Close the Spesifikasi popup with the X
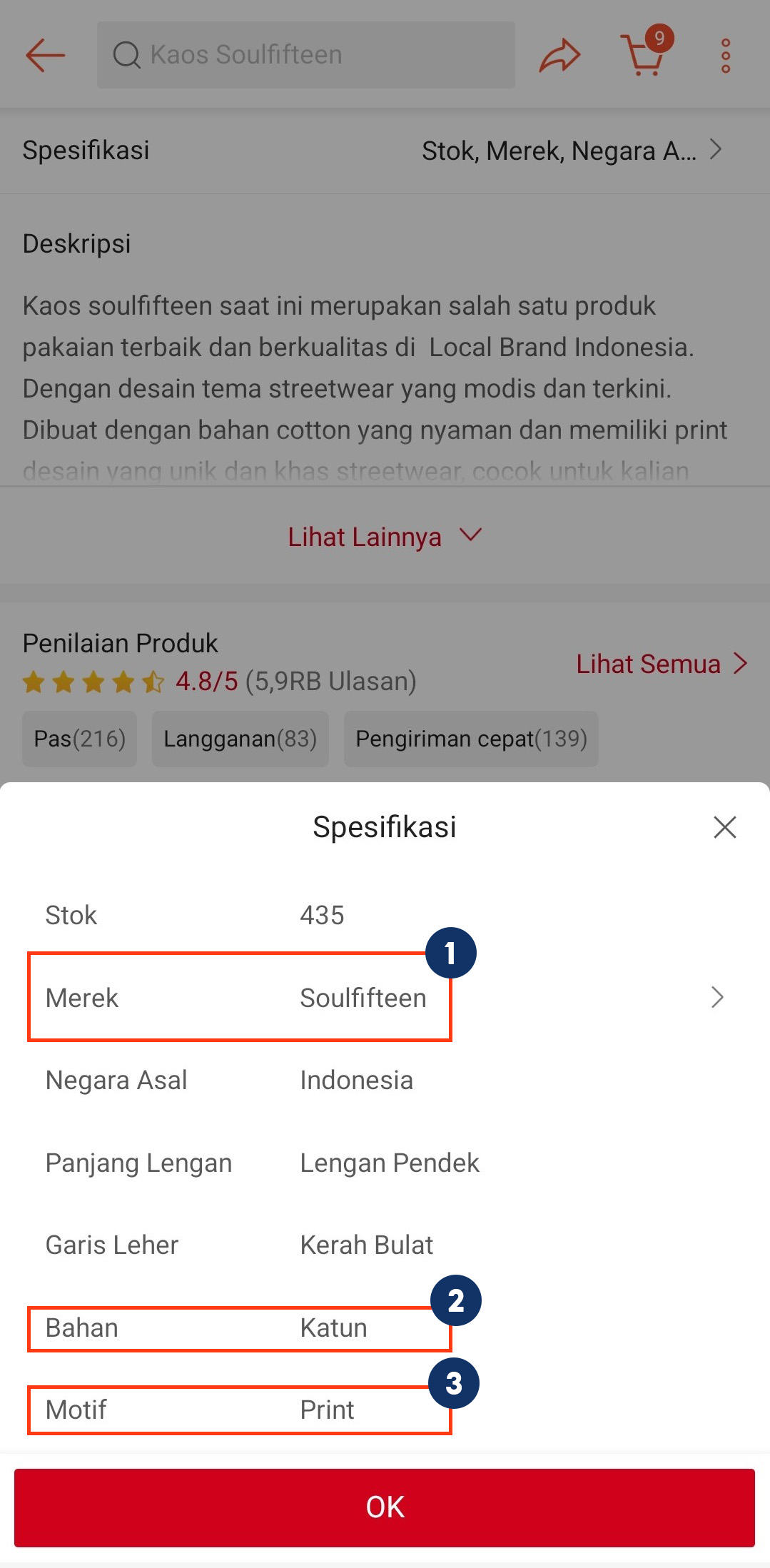Image resolution: width=770 pixels, height=1568 pixels. [x=724, y=826]
